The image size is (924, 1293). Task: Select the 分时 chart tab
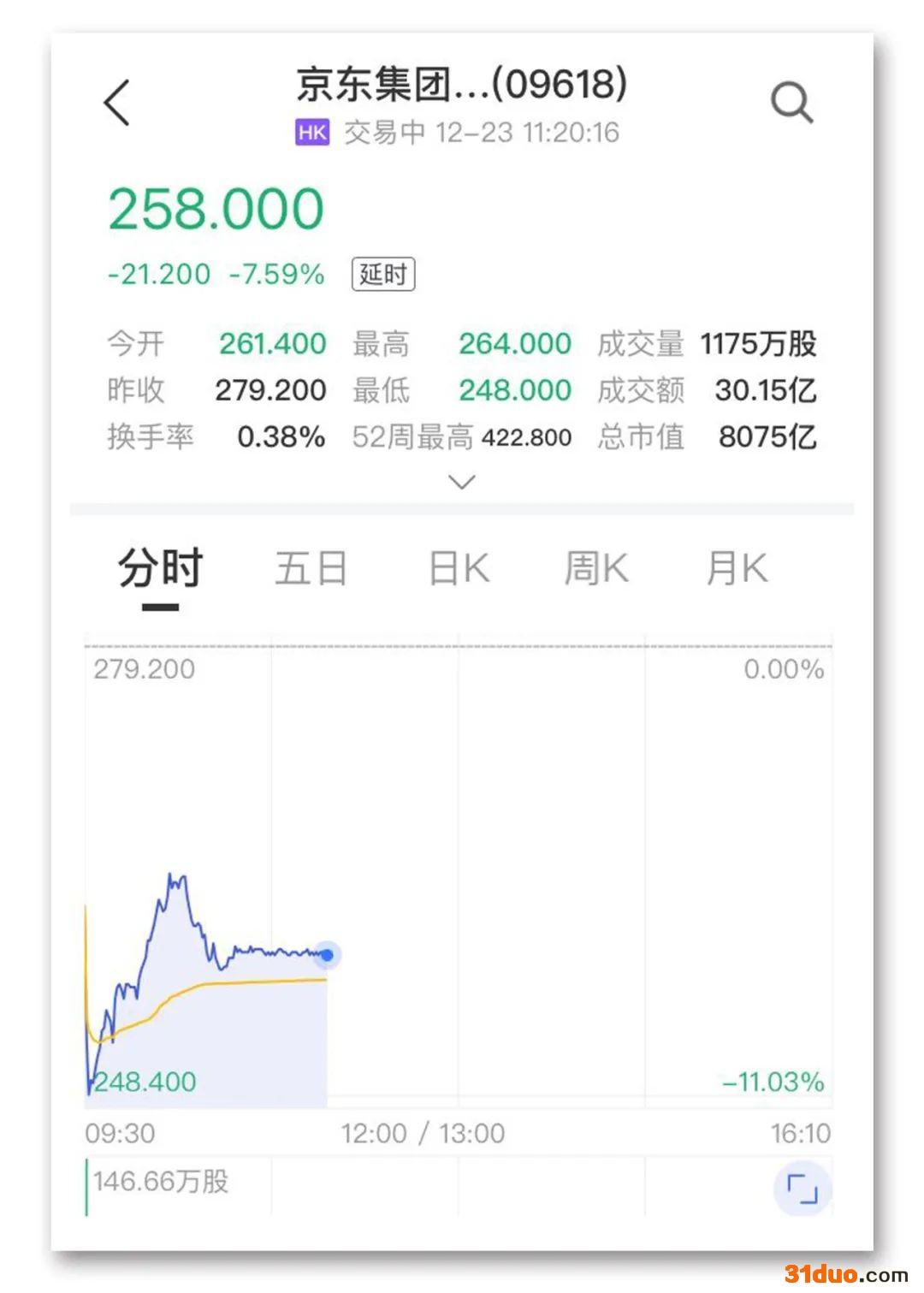(160, 569)
